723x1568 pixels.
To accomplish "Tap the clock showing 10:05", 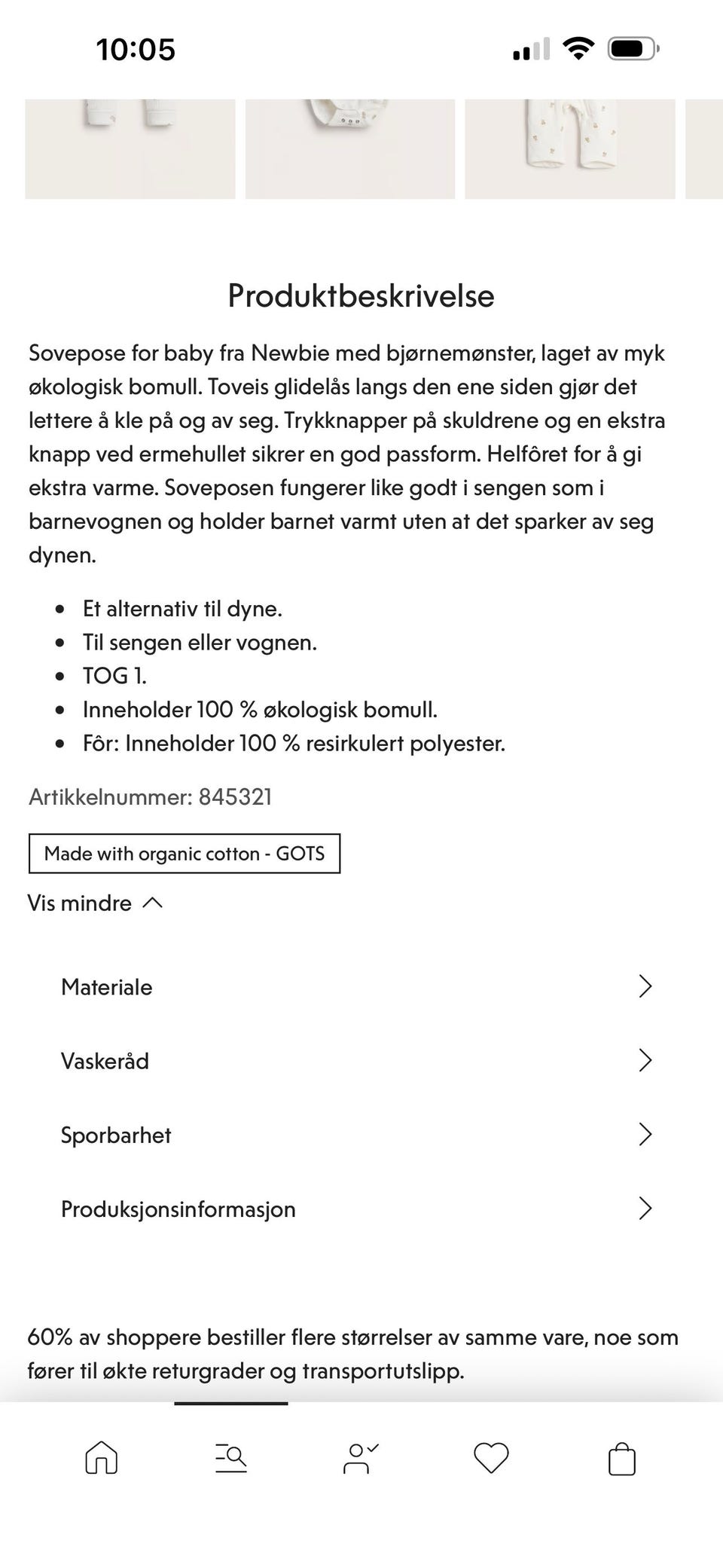I will click(136, 50).
